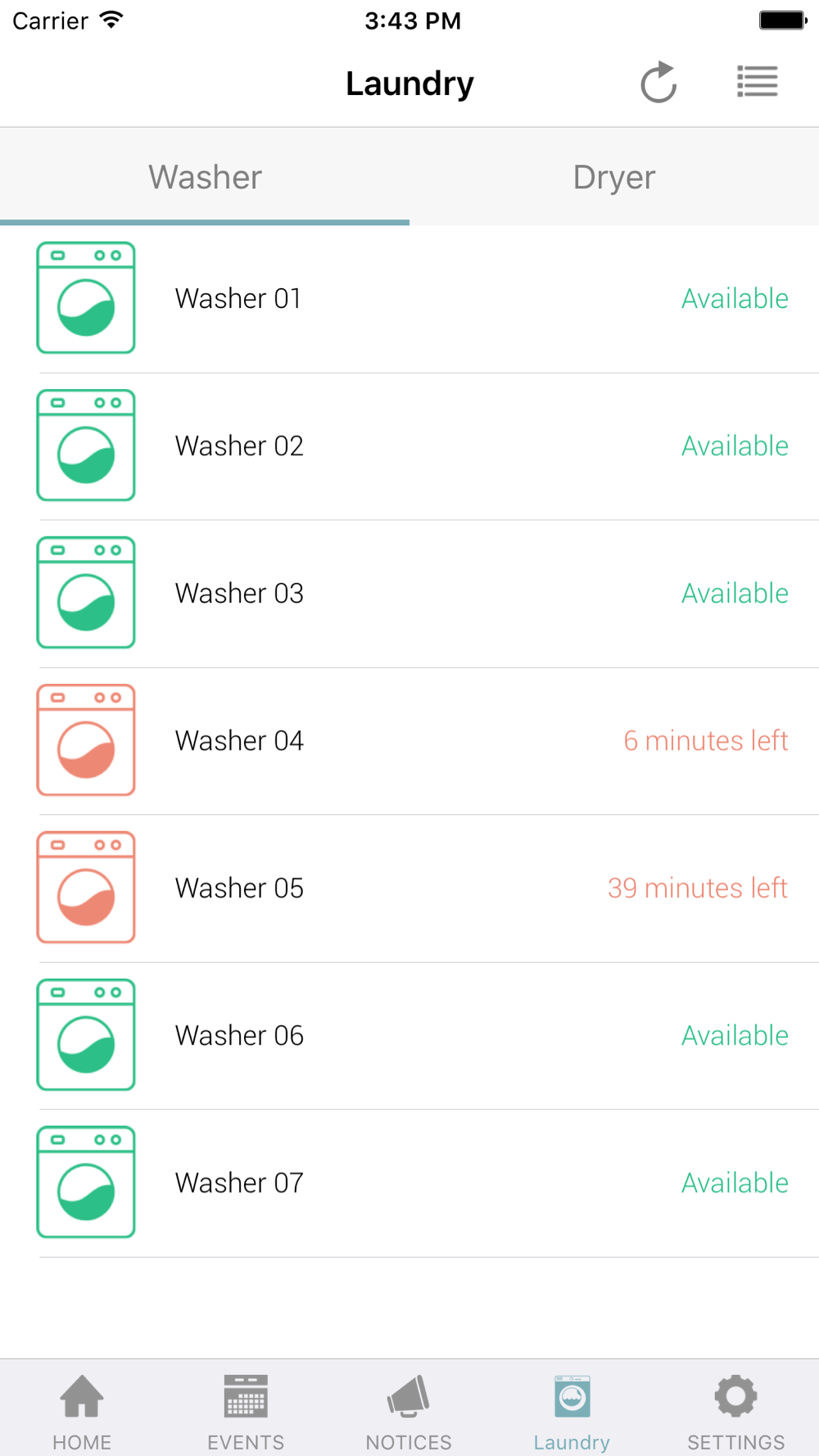
Task: View Washer 04 with 6 minutes left
Action: click(409, 741)
